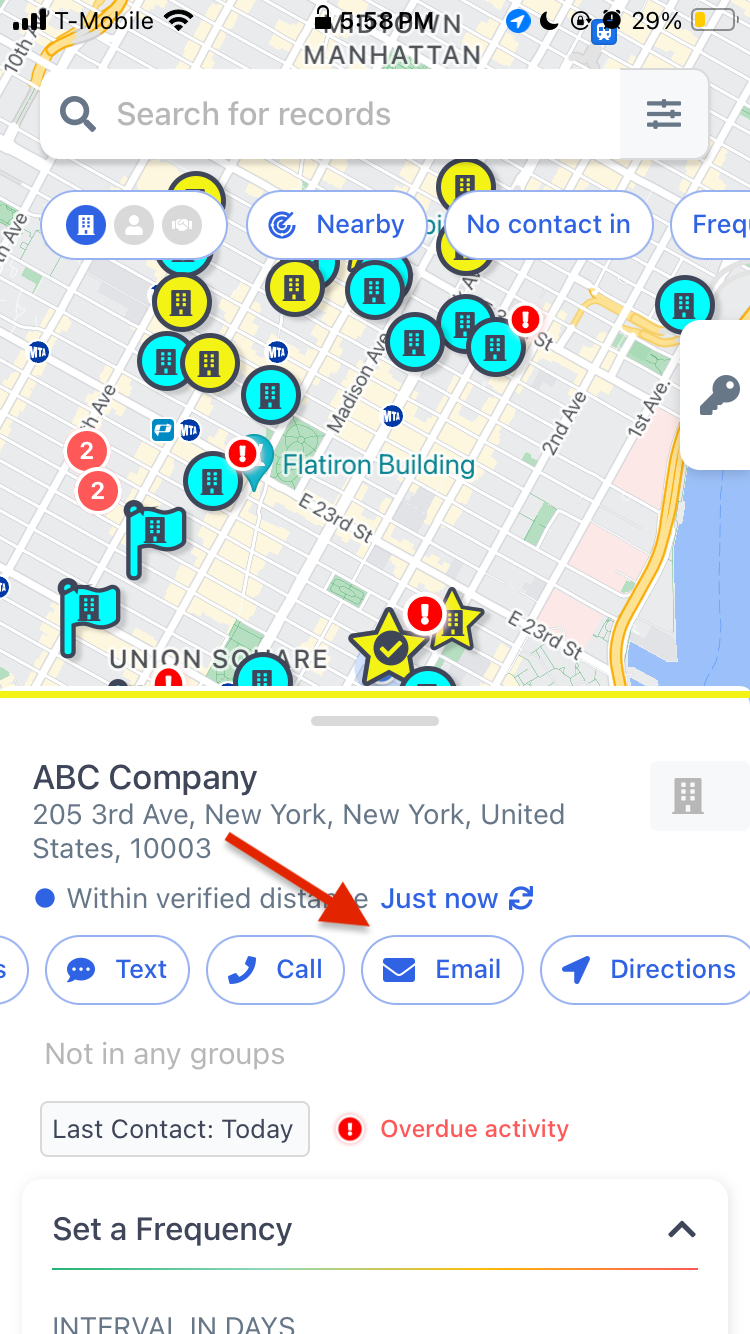
Task: Open the ABC Company building icon
Action: (688, 796)
